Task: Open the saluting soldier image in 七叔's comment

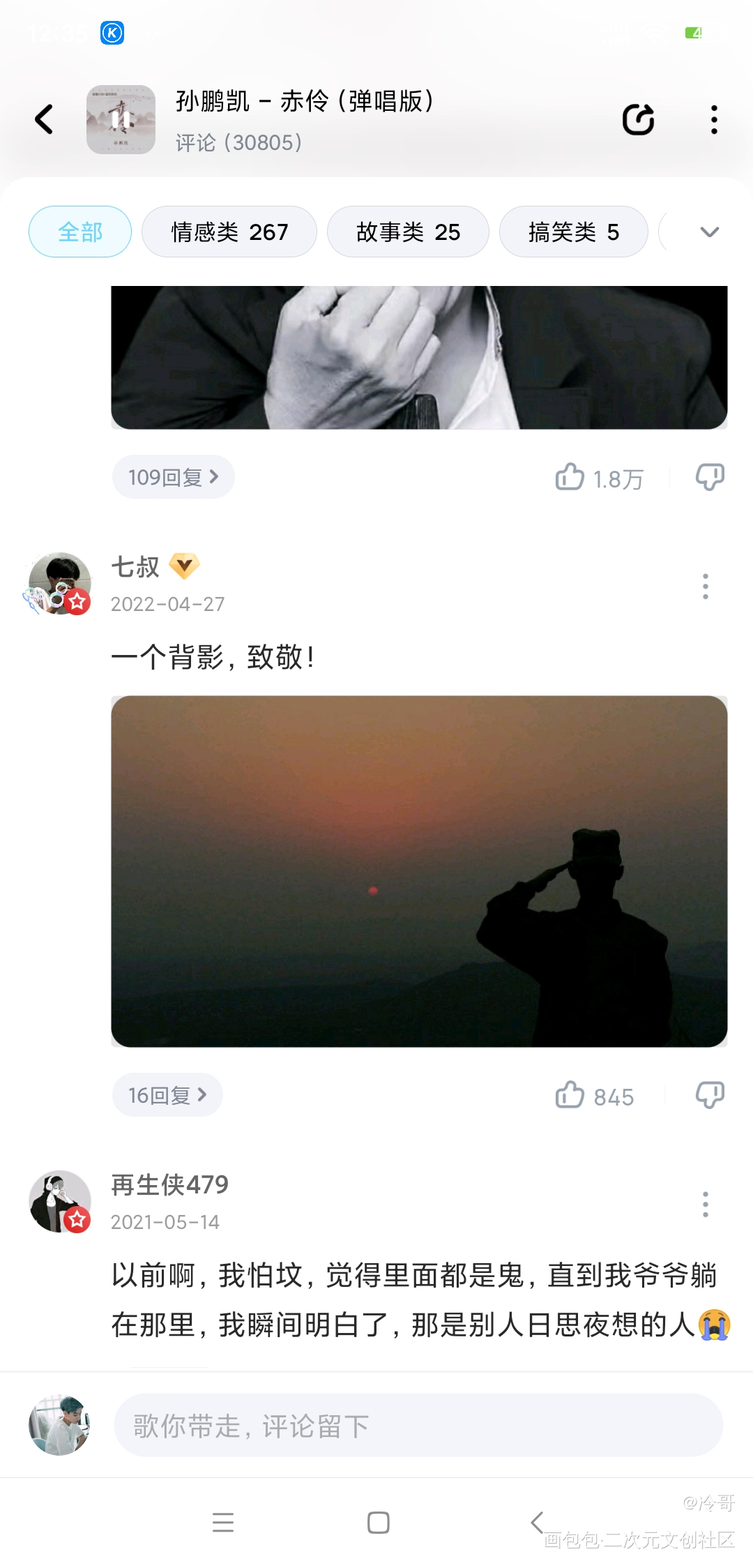Action: (419, 871)
